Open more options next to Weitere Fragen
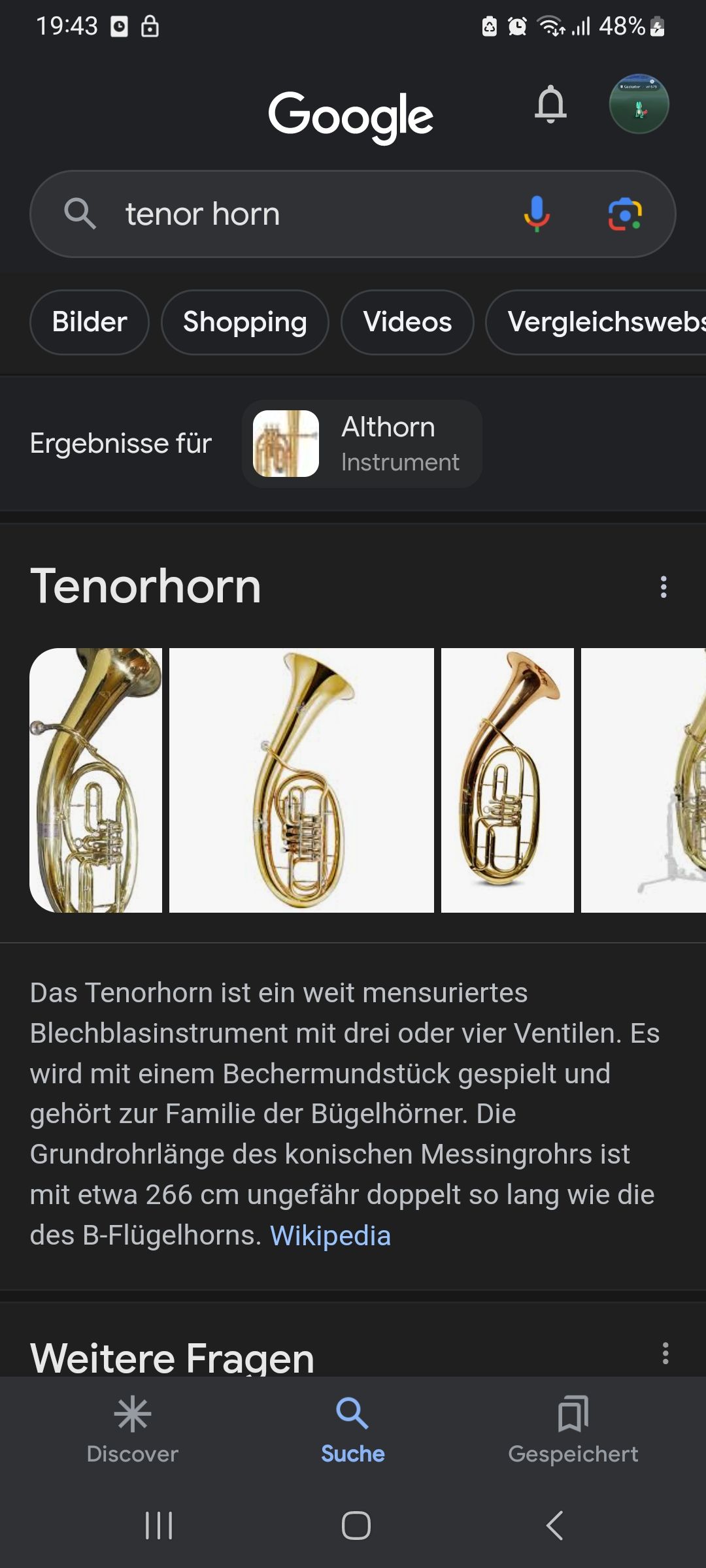Viewport: 706px width, 1568px height. click(665, 1353)
